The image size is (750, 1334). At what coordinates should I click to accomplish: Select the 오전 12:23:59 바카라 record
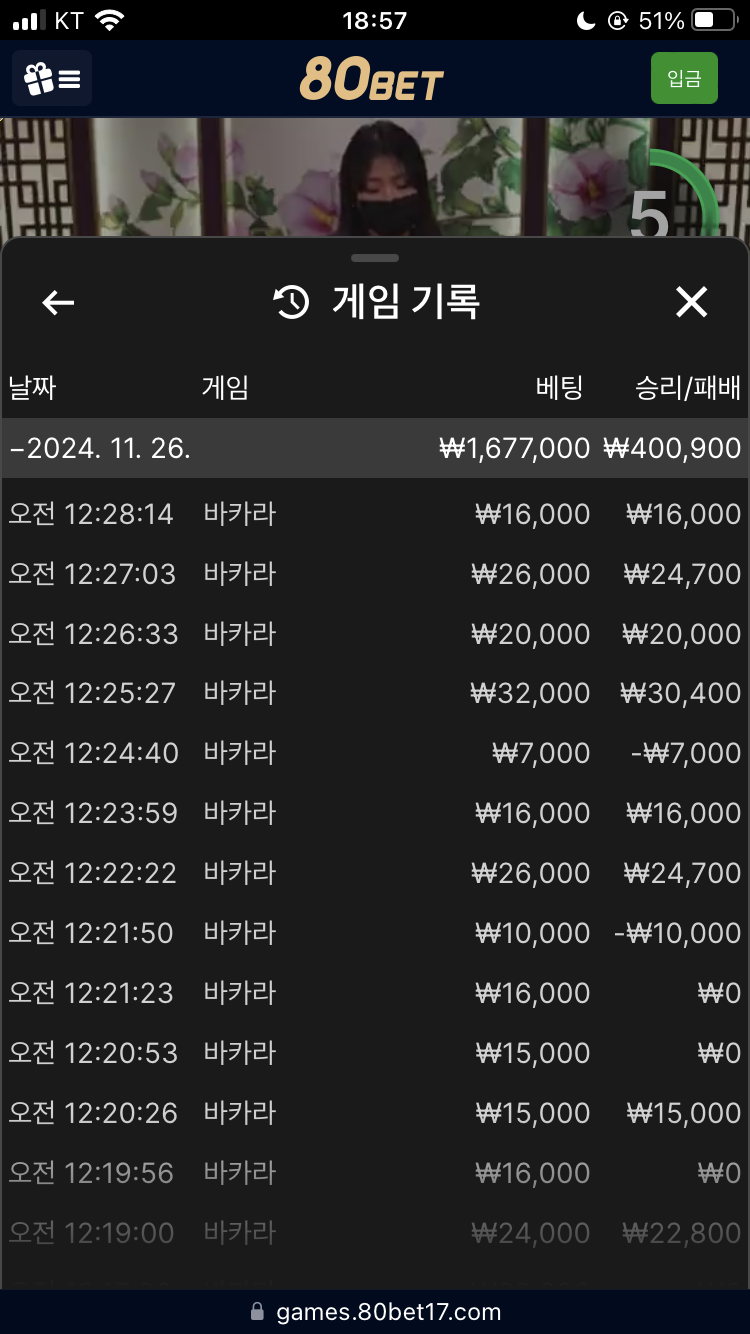coord(375,813)
